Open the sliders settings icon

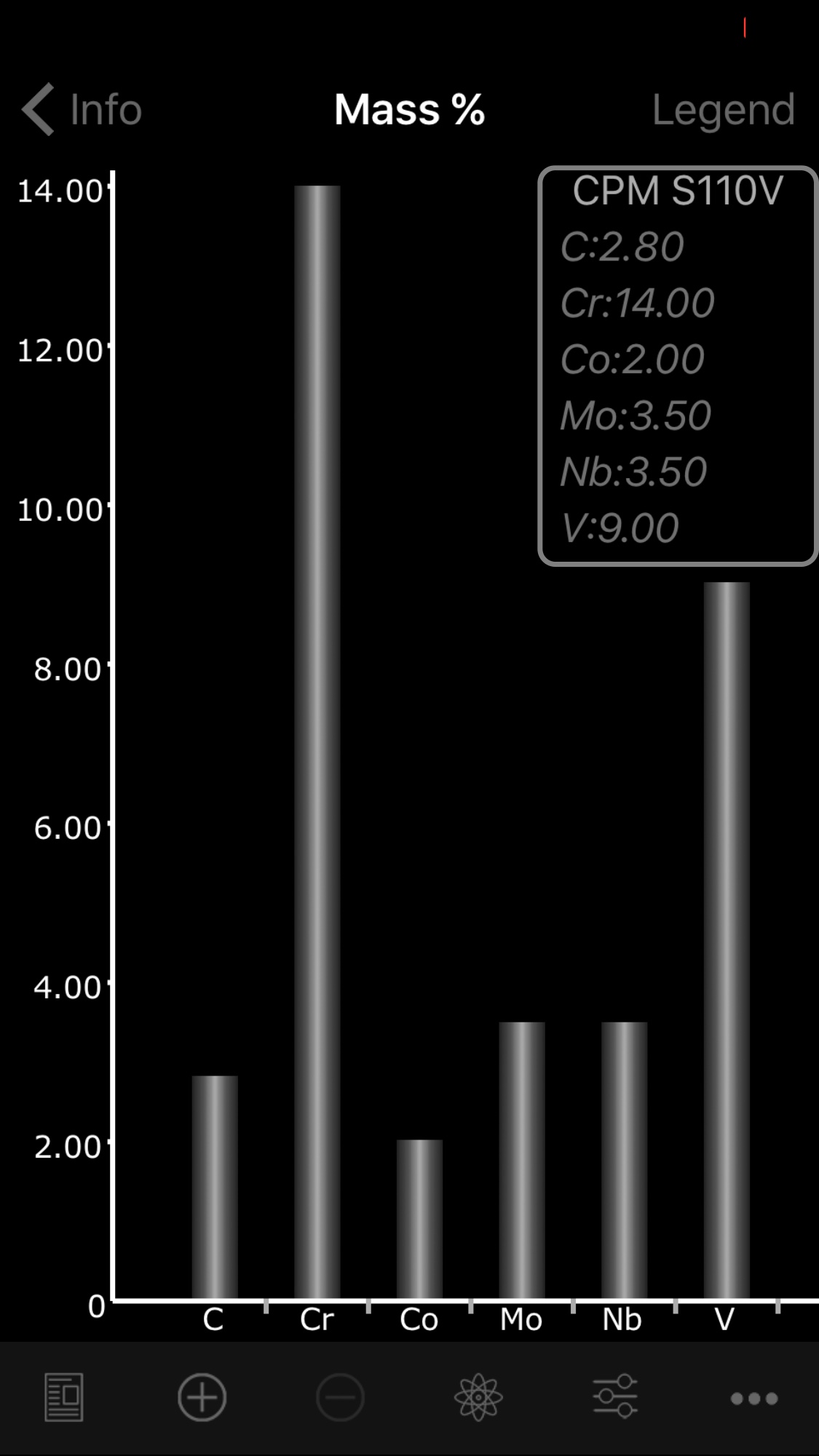click(x=616, y=1397)
